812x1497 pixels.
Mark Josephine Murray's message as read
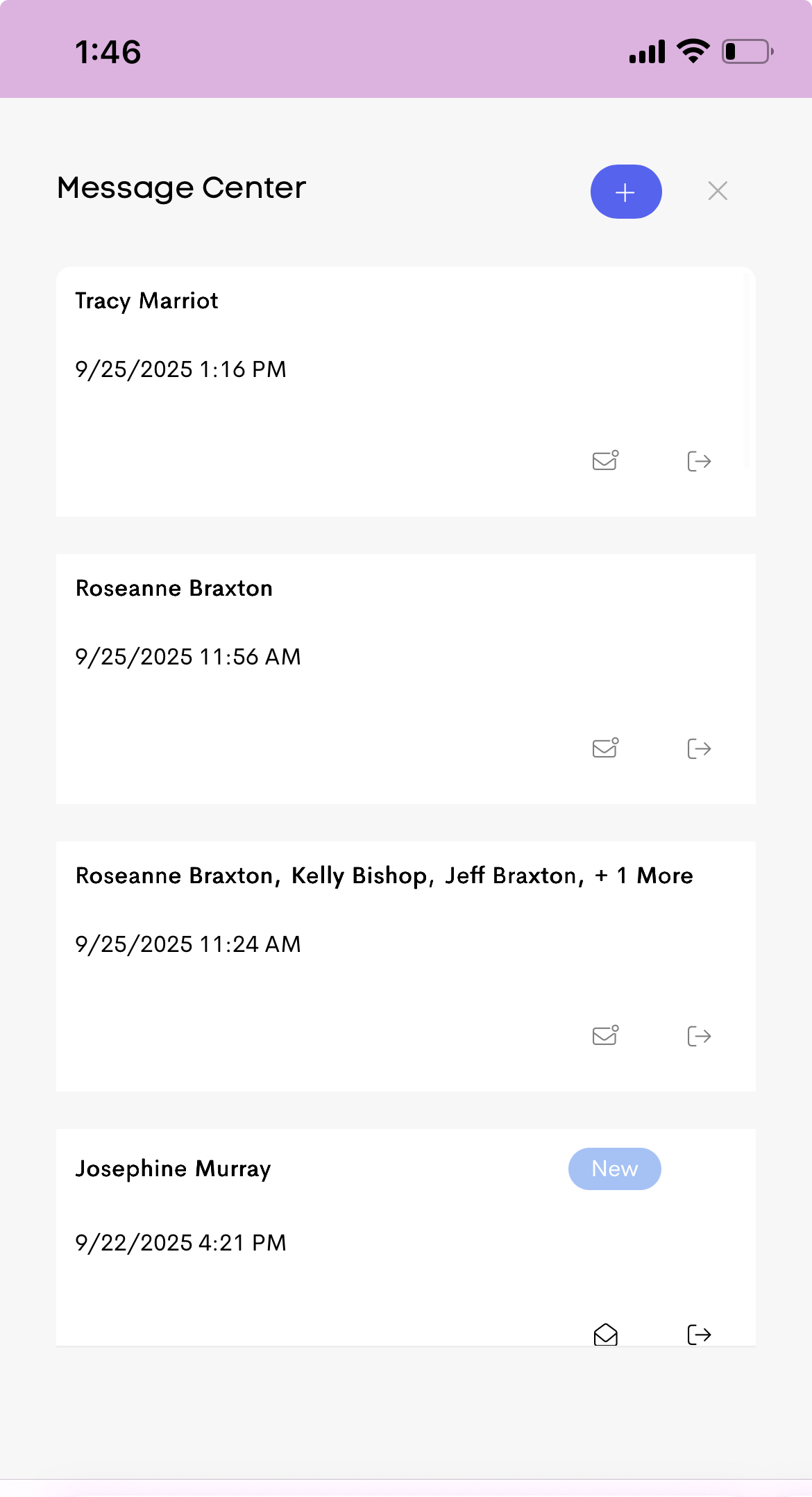pyautogui.click(x=605, y=1334)
